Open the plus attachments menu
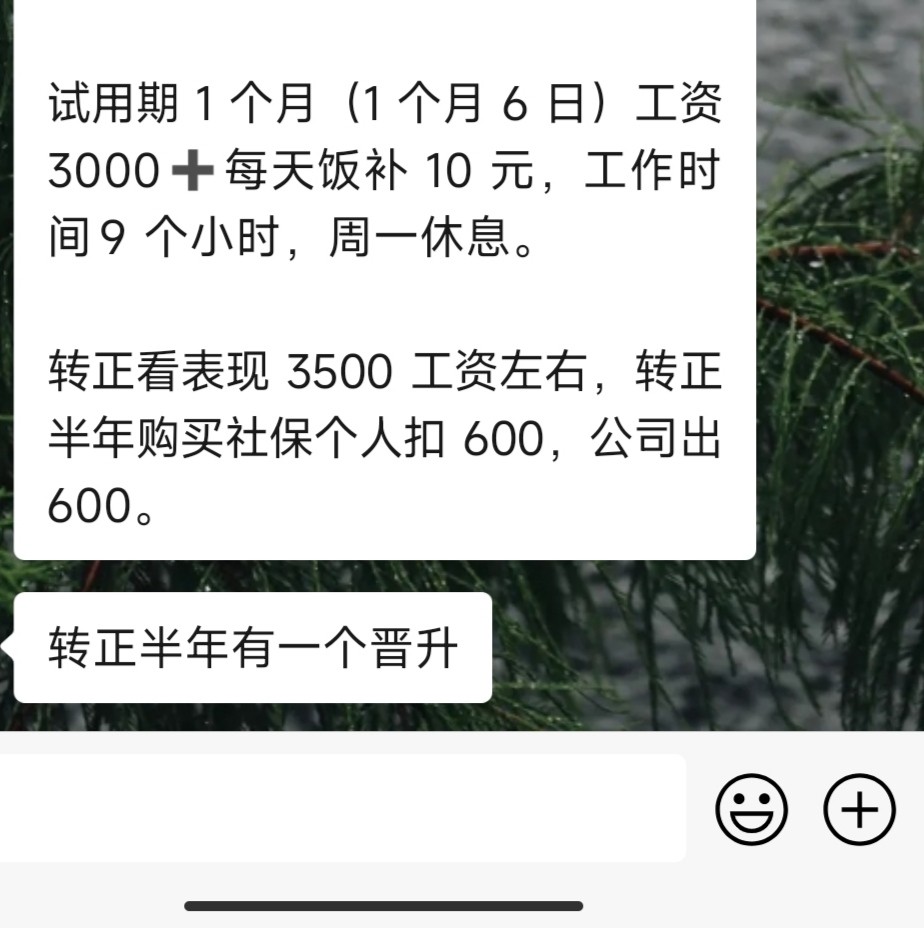 859,808
